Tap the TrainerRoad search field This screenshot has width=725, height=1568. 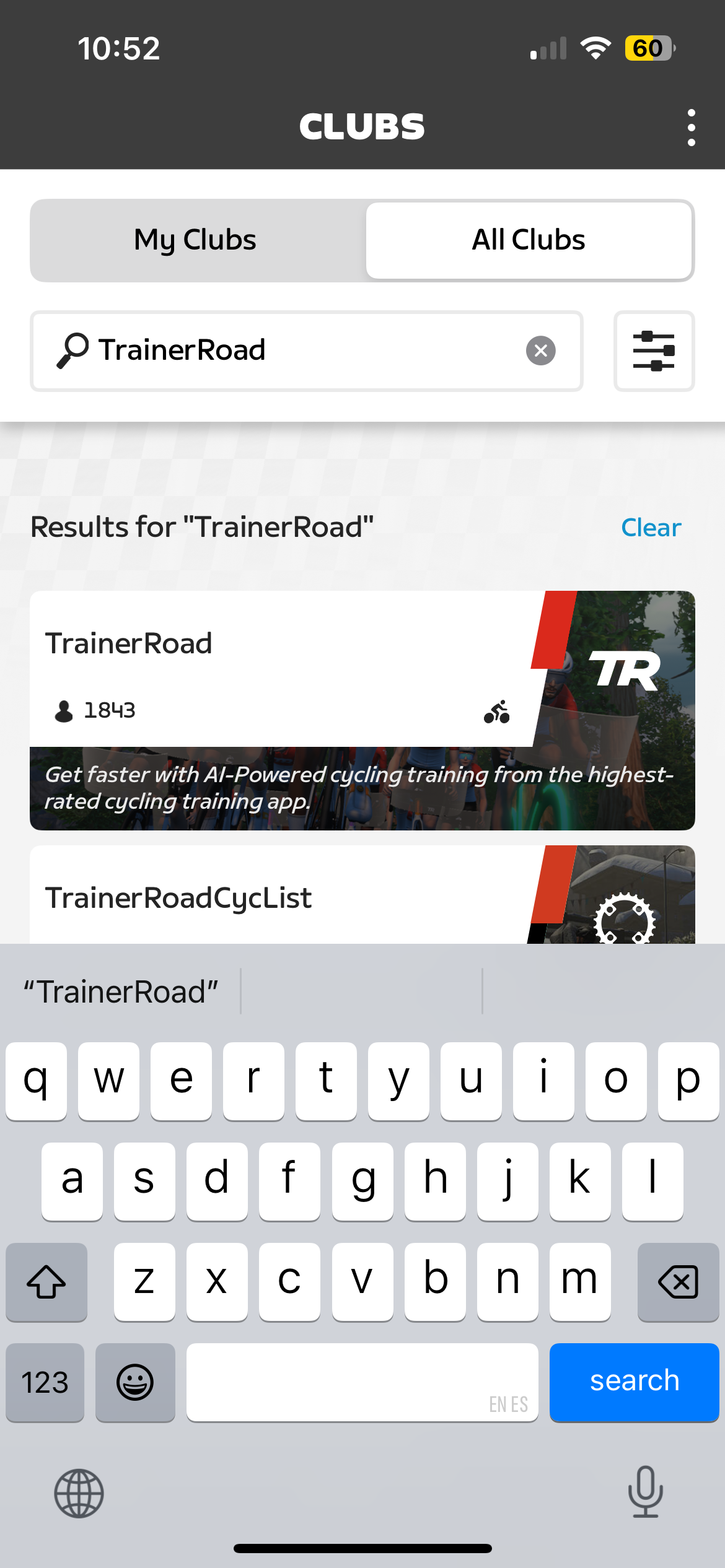point(297,351)
